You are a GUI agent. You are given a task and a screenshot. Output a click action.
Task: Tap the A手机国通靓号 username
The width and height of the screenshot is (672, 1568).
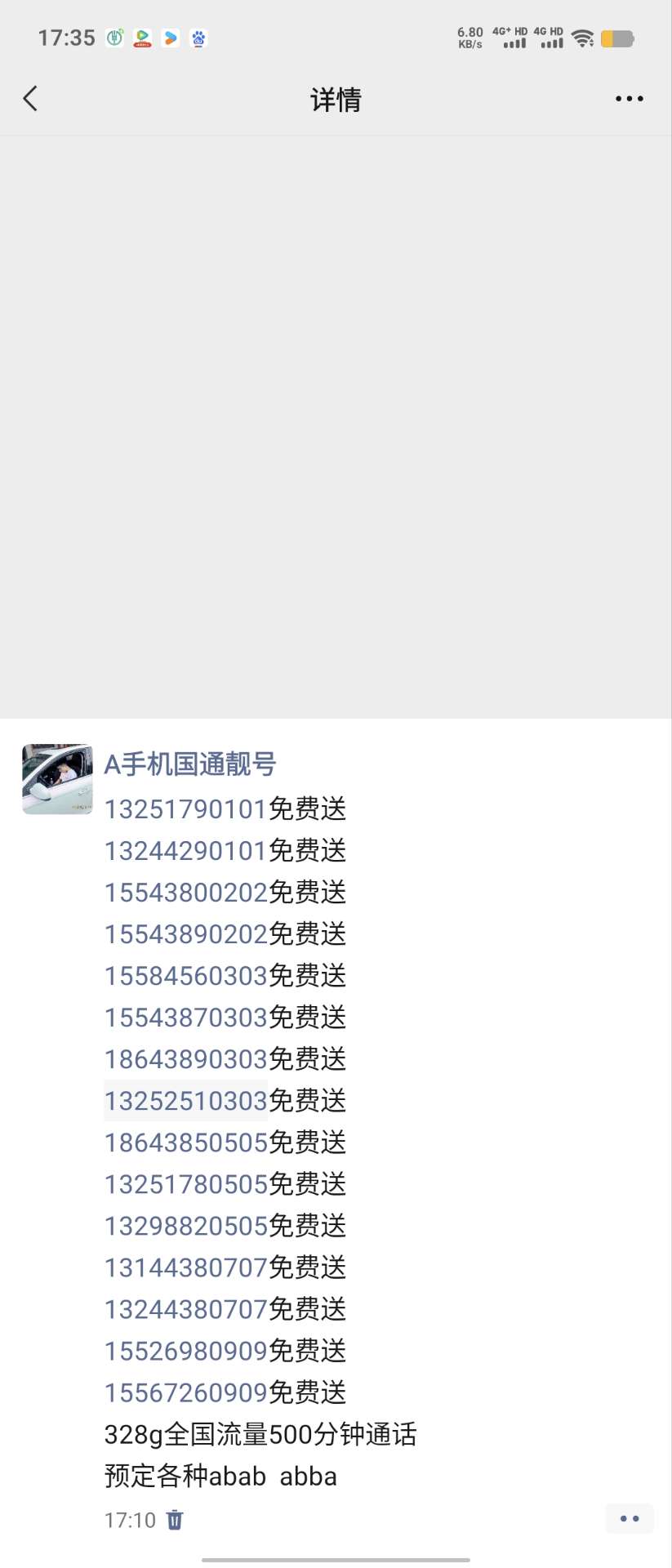coord(189,764)
